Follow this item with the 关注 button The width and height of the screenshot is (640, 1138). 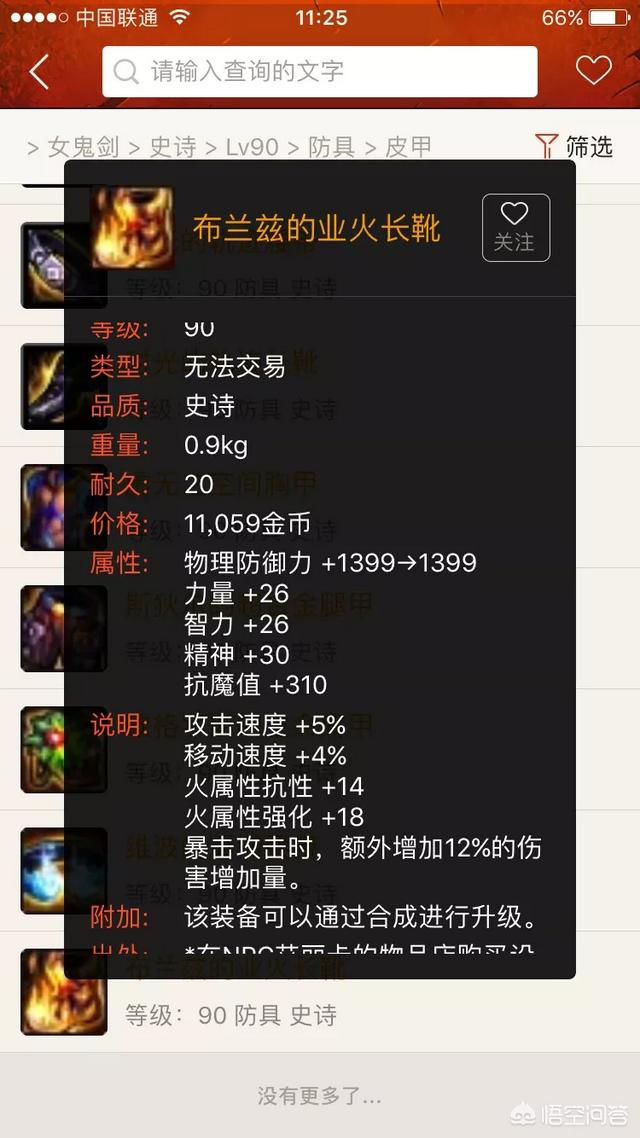(x=515, y=227)
